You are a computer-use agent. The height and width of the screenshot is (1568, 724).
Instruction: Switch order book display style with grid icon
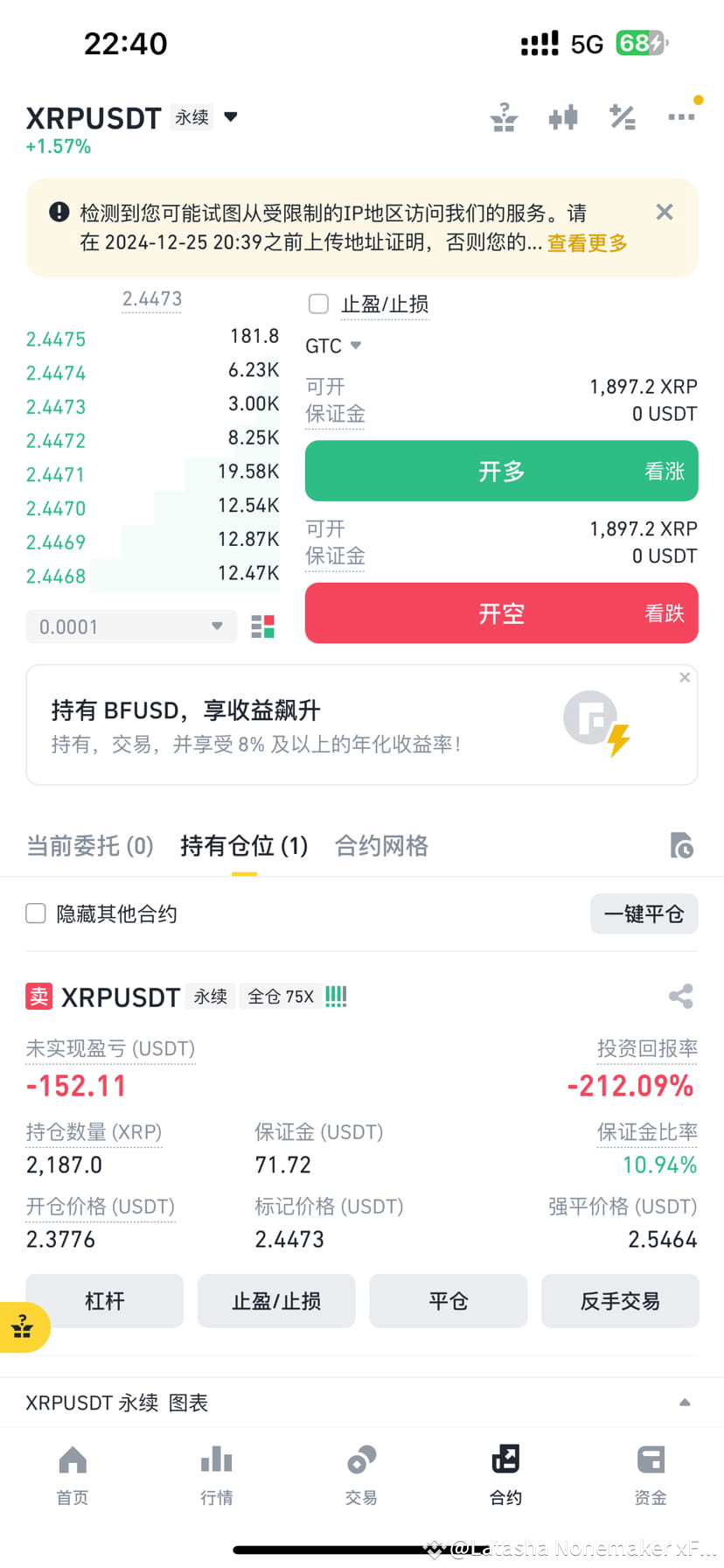point(261,626)
